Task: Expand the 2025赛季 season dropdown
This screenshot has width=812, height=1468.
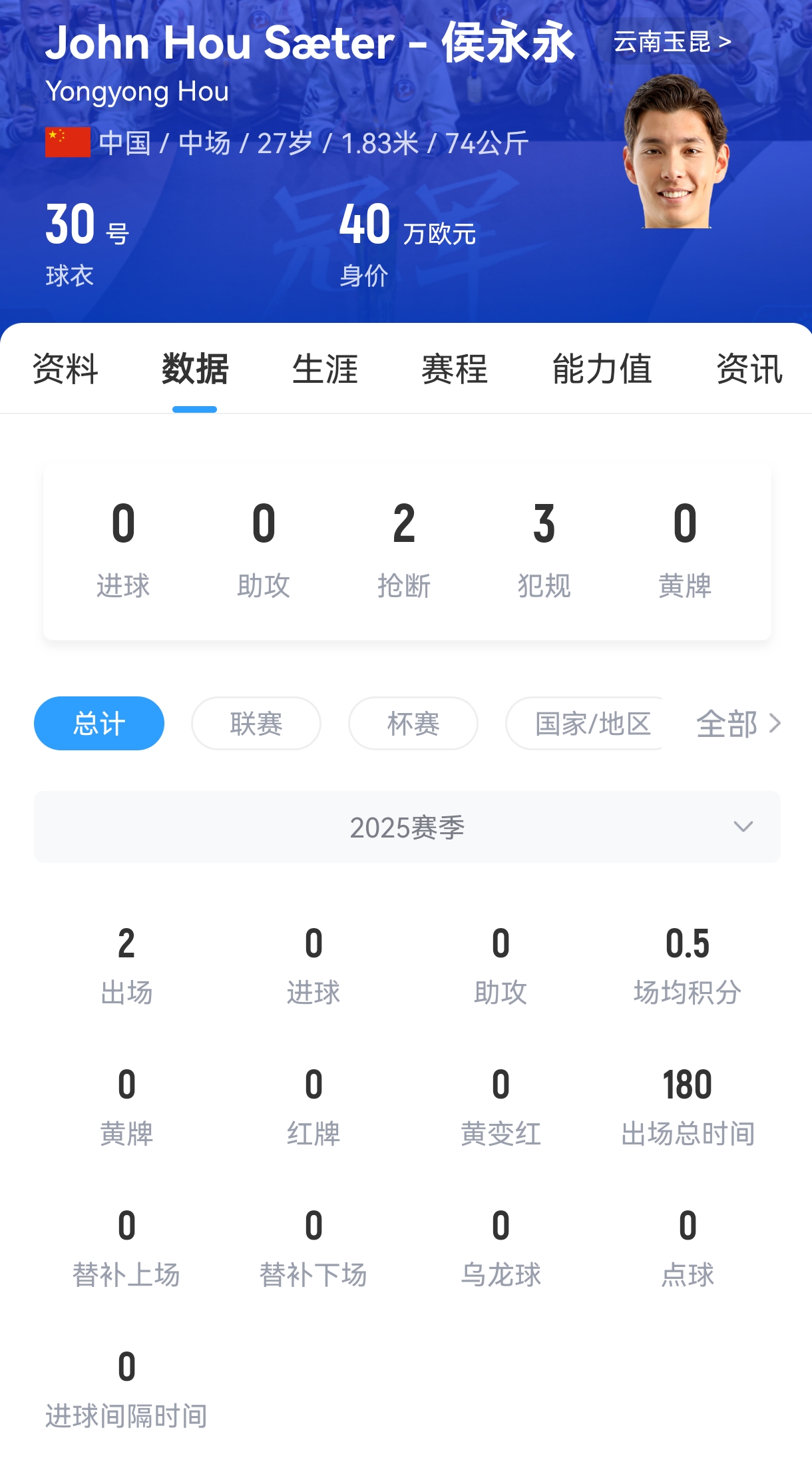Action: pyautogui.click(x=407, y=828)
